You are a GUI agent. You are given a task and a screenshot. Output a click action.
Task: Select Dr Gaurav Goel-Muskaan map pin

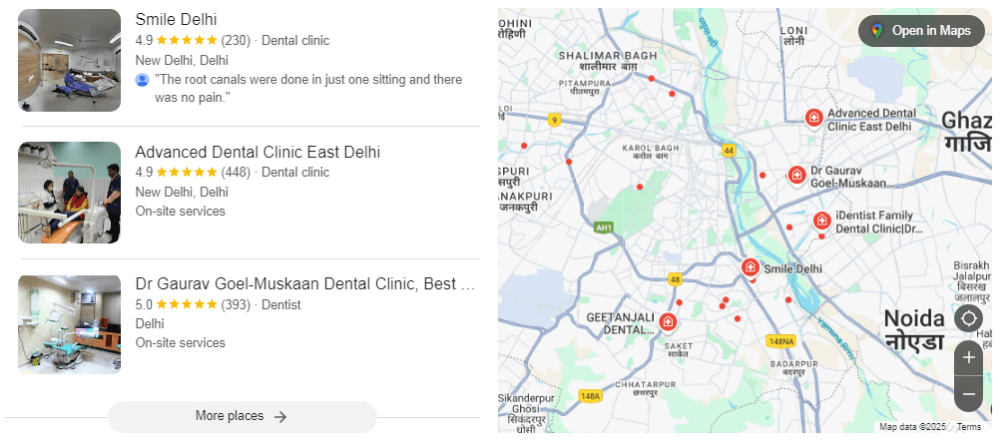(796, 176)
